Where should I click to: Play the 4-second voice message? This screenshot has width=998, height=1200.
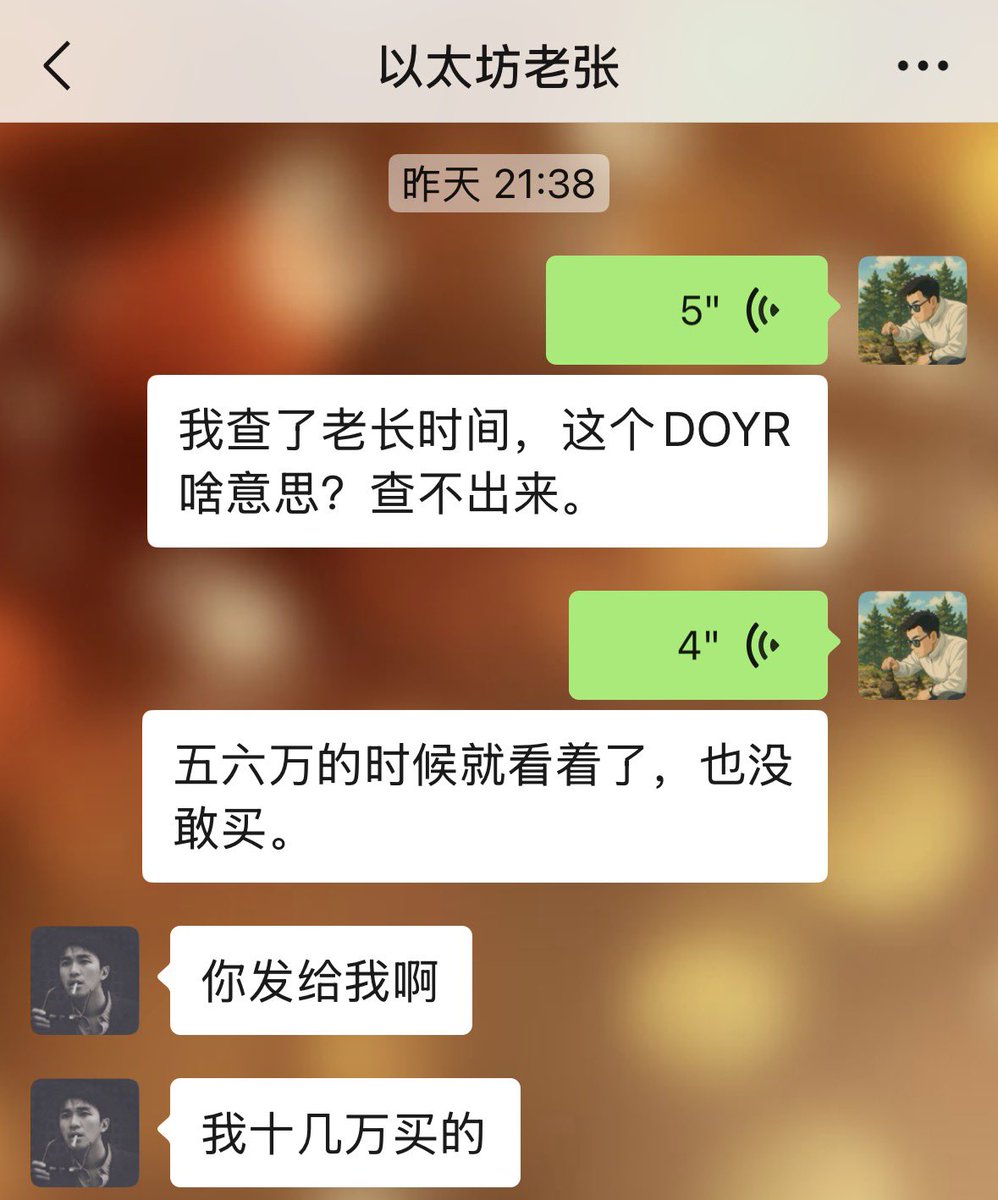click(698, 645)
